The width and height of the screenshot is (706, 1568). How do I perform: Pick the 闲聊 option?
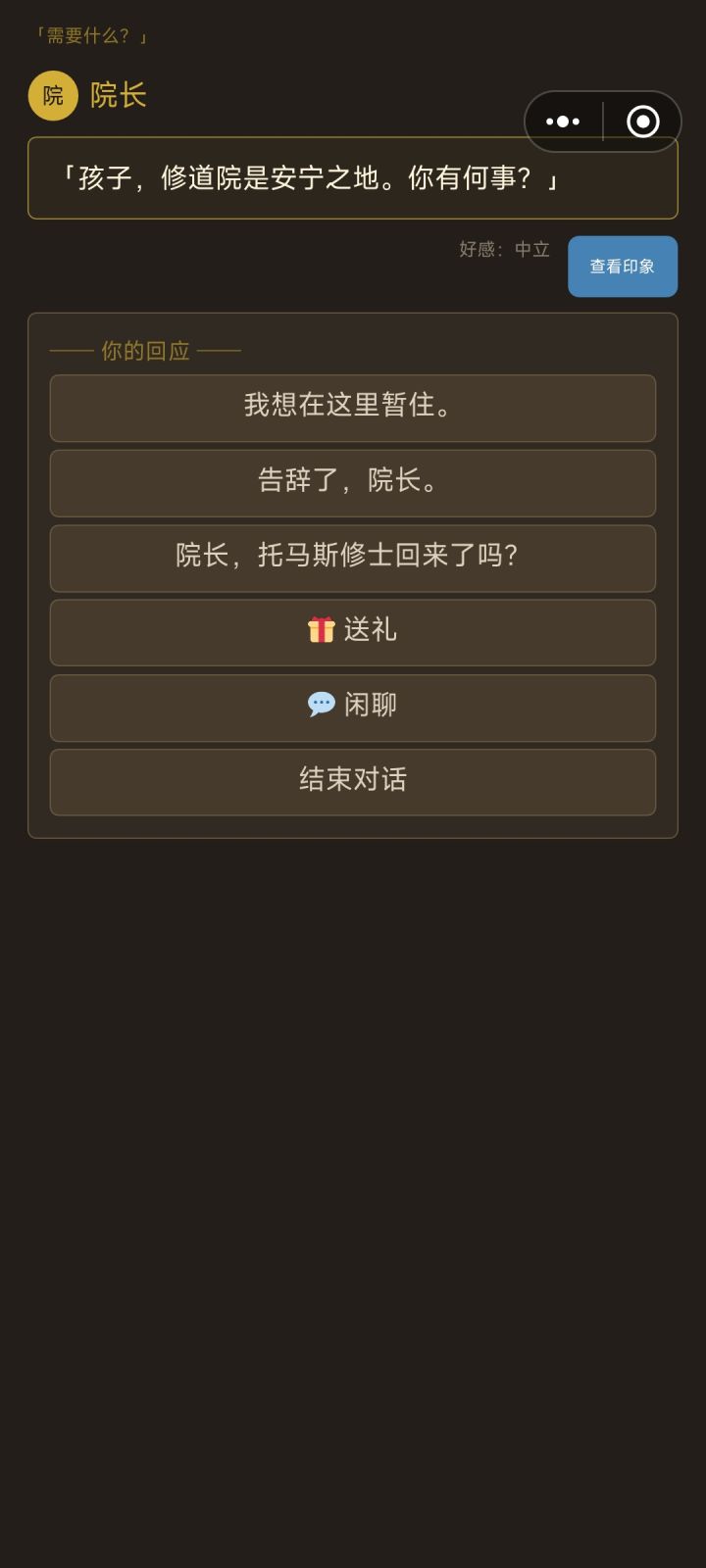(352, 708)
